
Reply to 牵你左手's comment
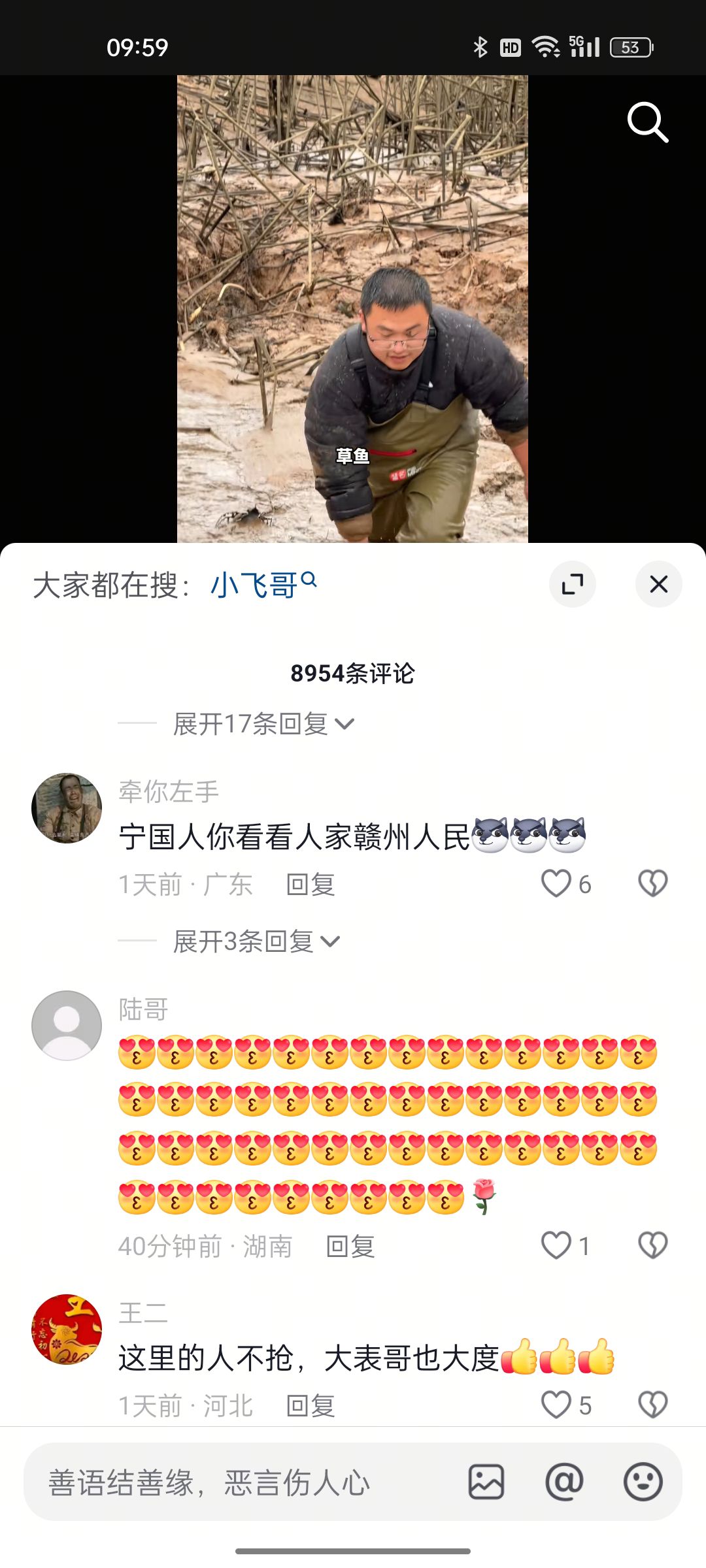tap(311, 885)
